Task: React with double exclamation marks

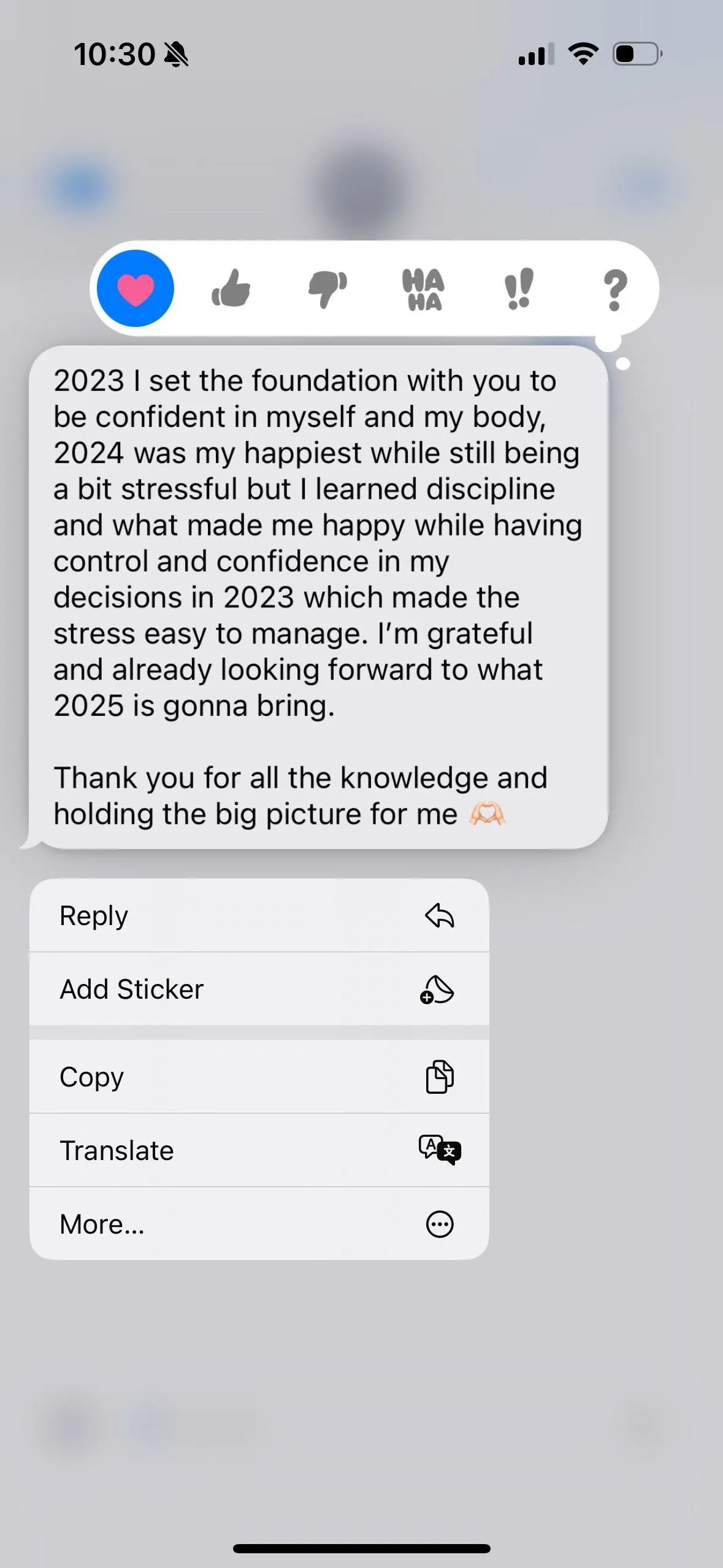Action: click(x=519, y=288)
